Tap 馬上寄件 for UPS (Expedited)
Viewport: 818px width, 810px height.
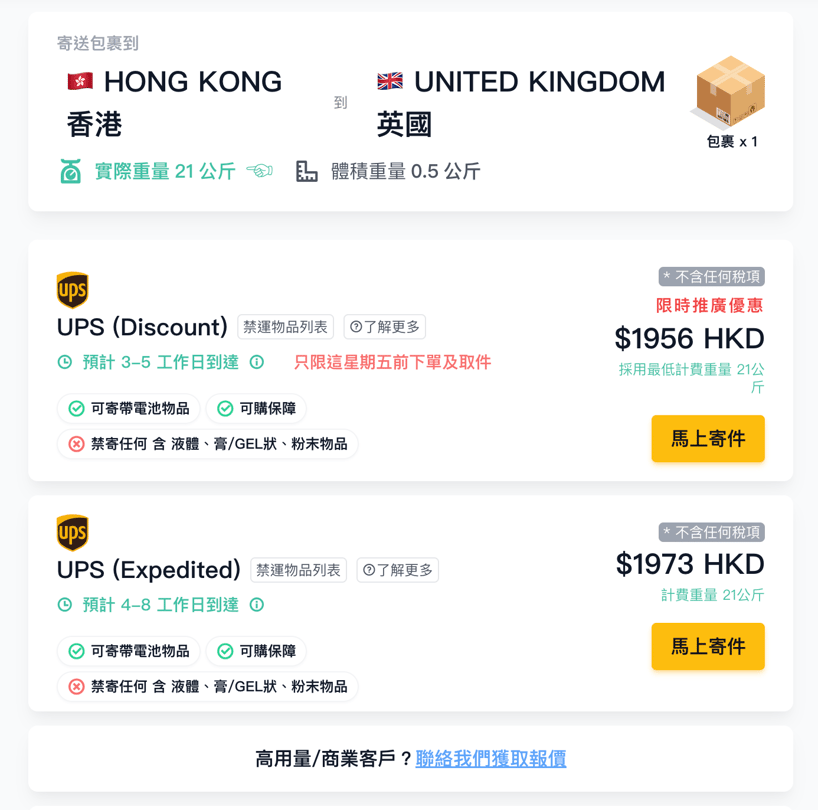[707, 646]
